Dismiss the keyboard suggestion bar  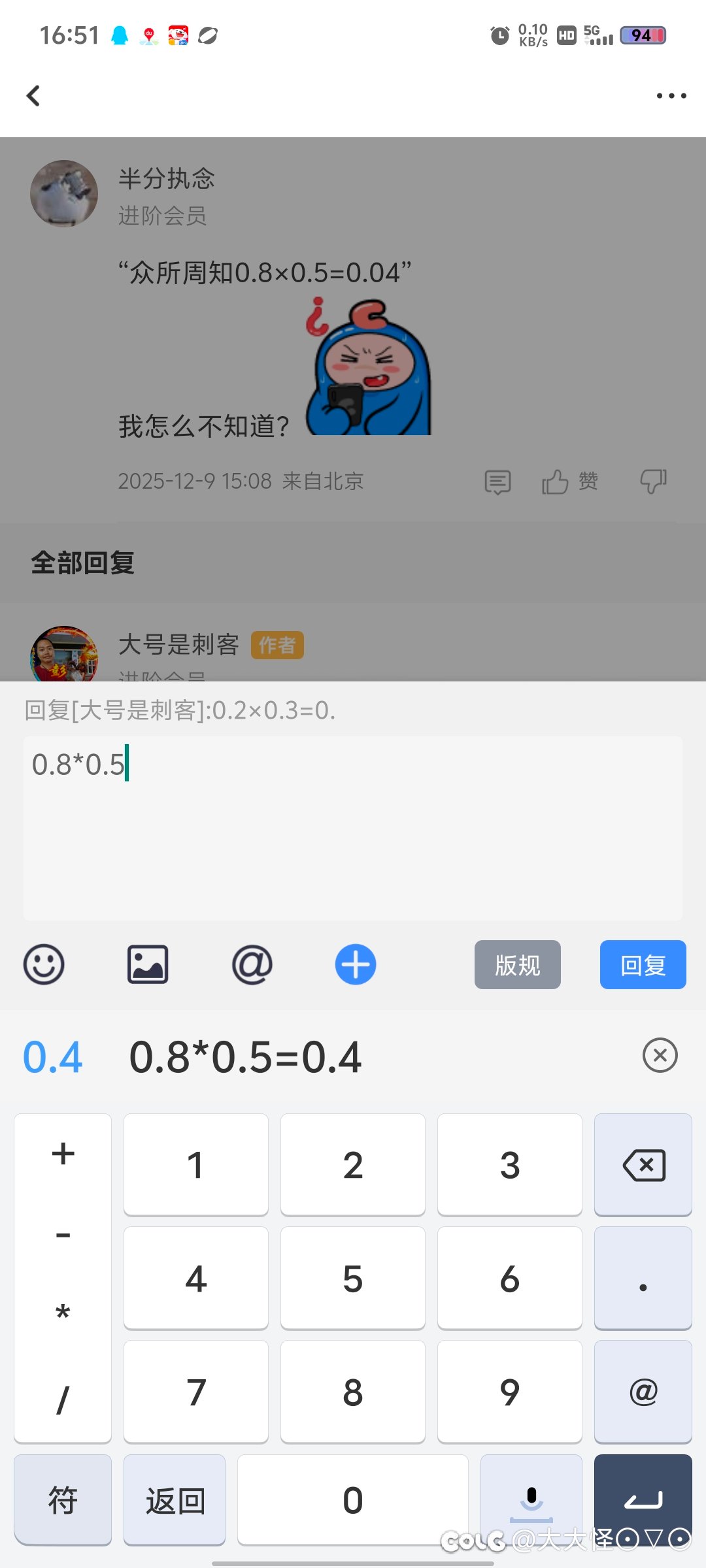pos(660,1055)
